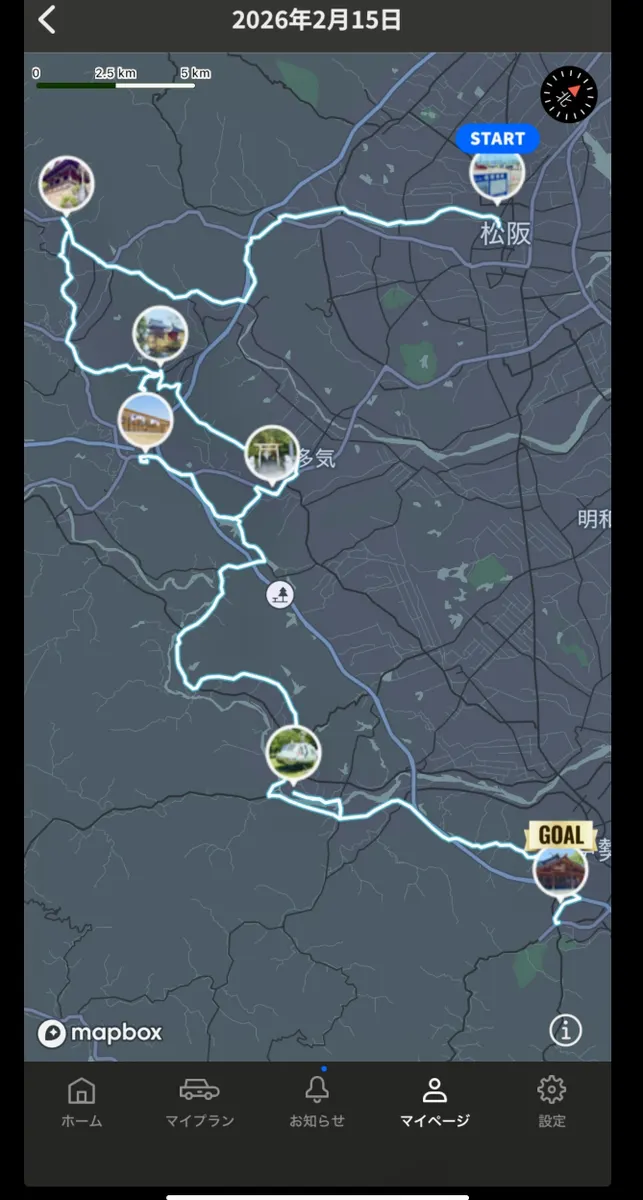This screenshot has width=643, height=1200.
Task: Open the map attribution info icon
Action: click(x=565, y=1029)
